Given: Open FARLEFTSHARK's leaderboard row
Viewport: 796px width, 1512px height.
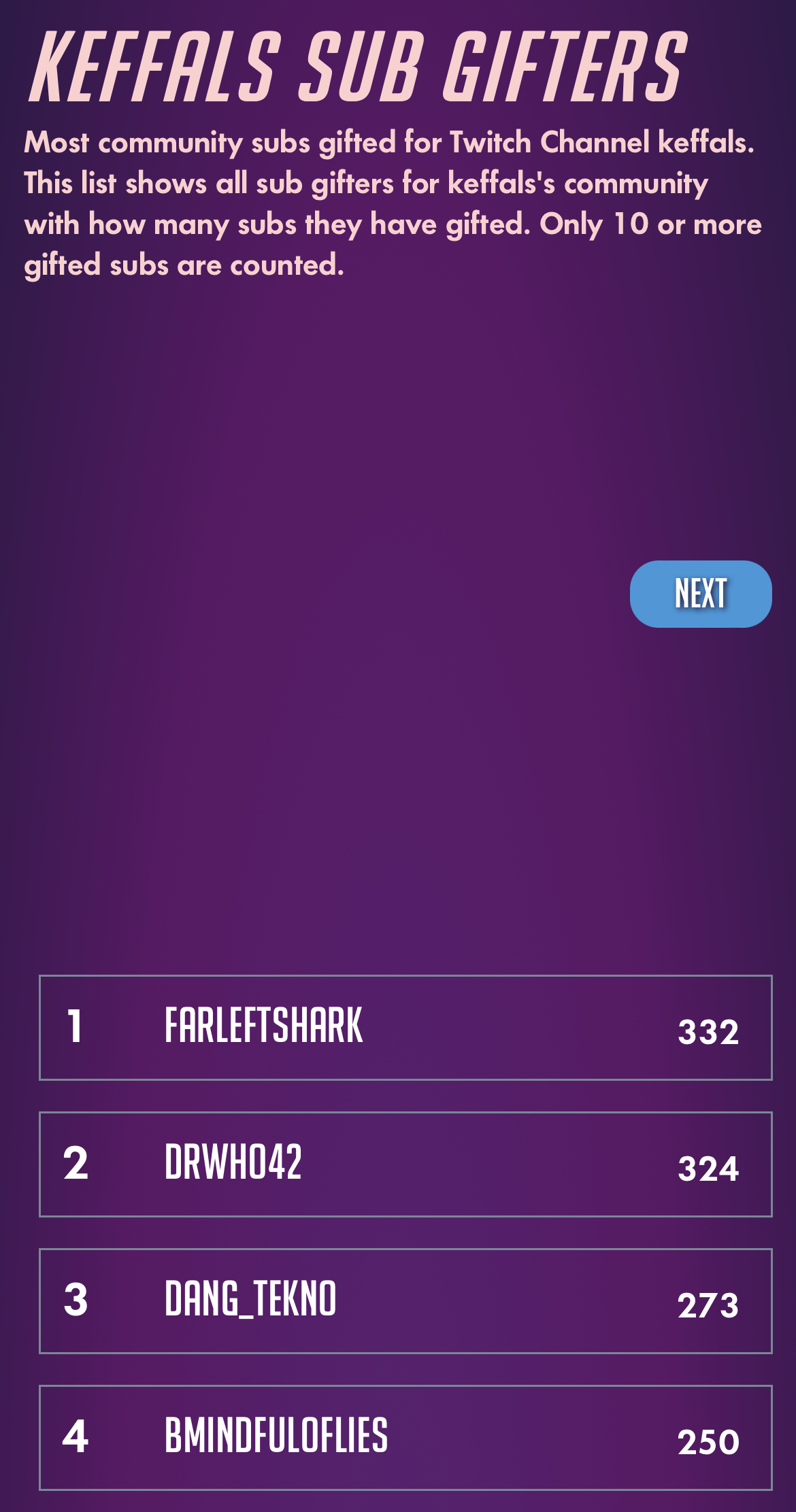Looking at the screenshot, I should pos(405,1028).
